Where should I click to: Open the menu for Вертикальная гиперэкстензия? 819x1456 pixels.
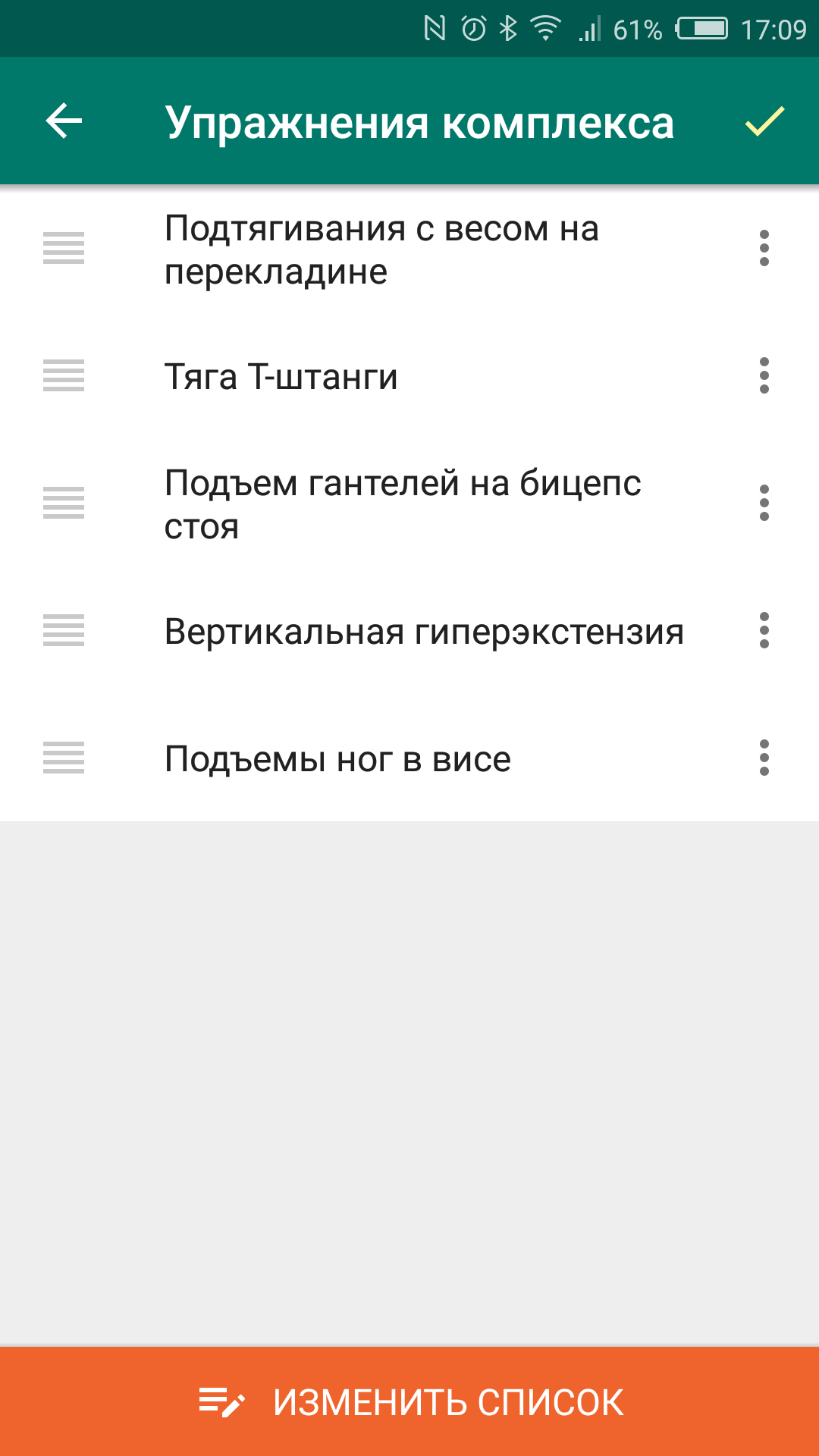(x=764, y=631)
